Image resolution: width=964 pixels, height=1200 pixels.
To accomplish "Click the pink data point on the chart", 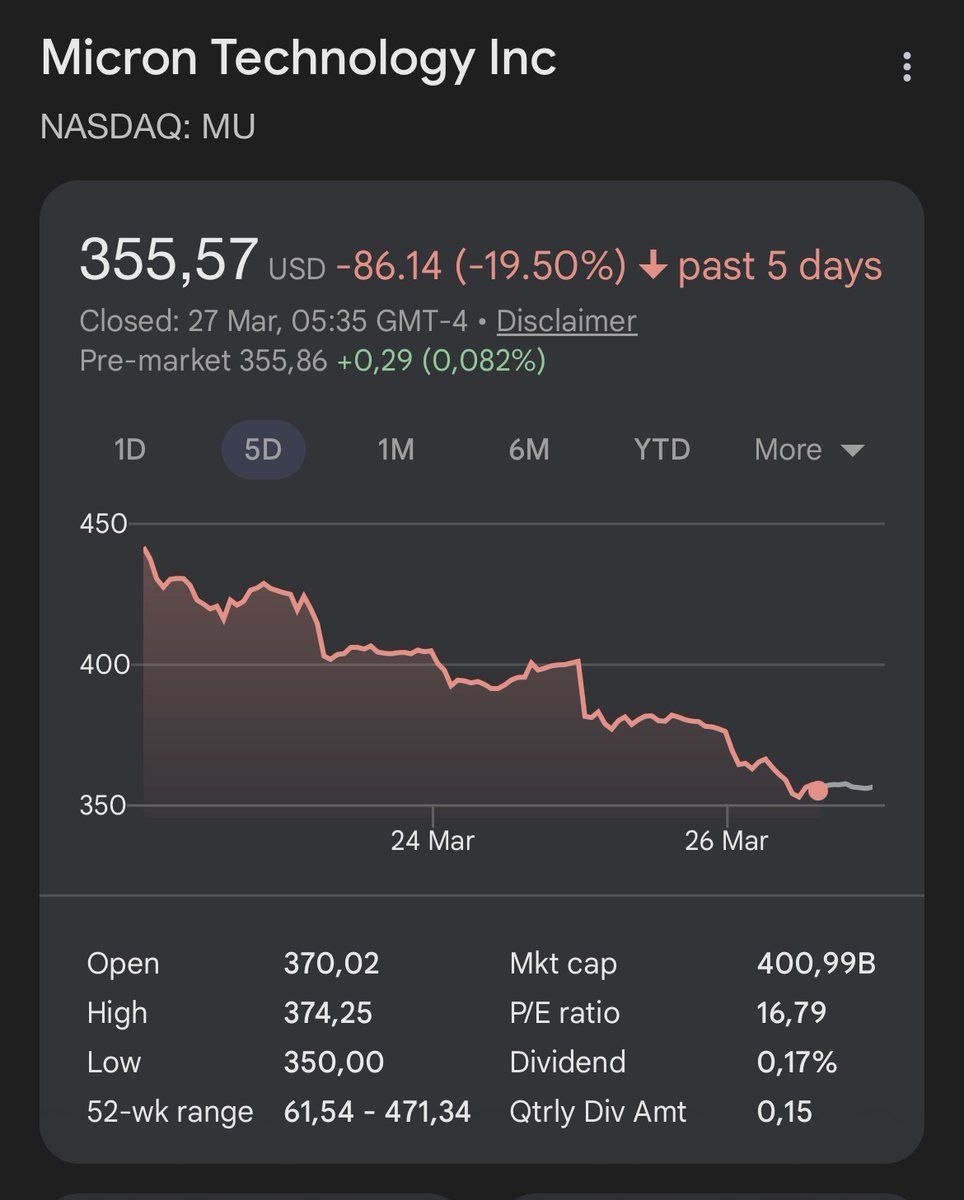I will point(816,790).
